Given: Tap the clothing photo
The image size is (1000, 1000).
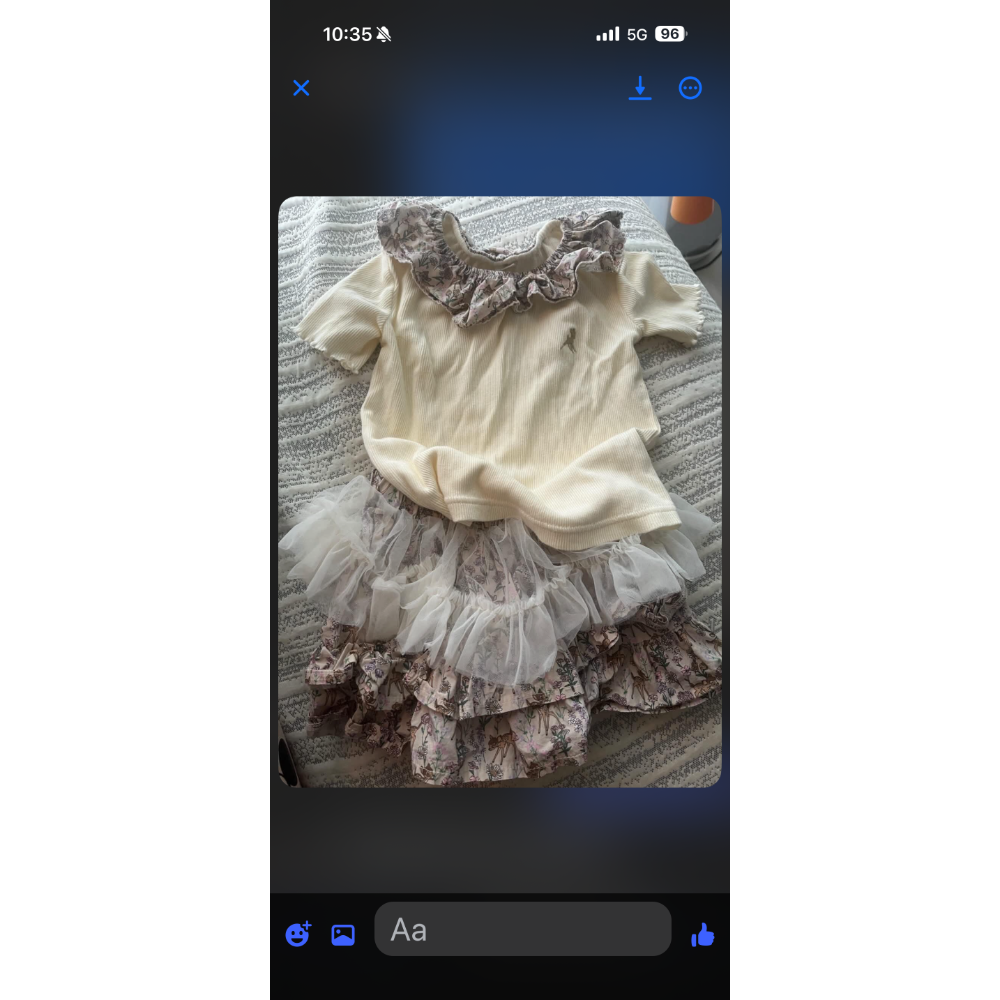Looking at the screenshot, I should (500, 492).
